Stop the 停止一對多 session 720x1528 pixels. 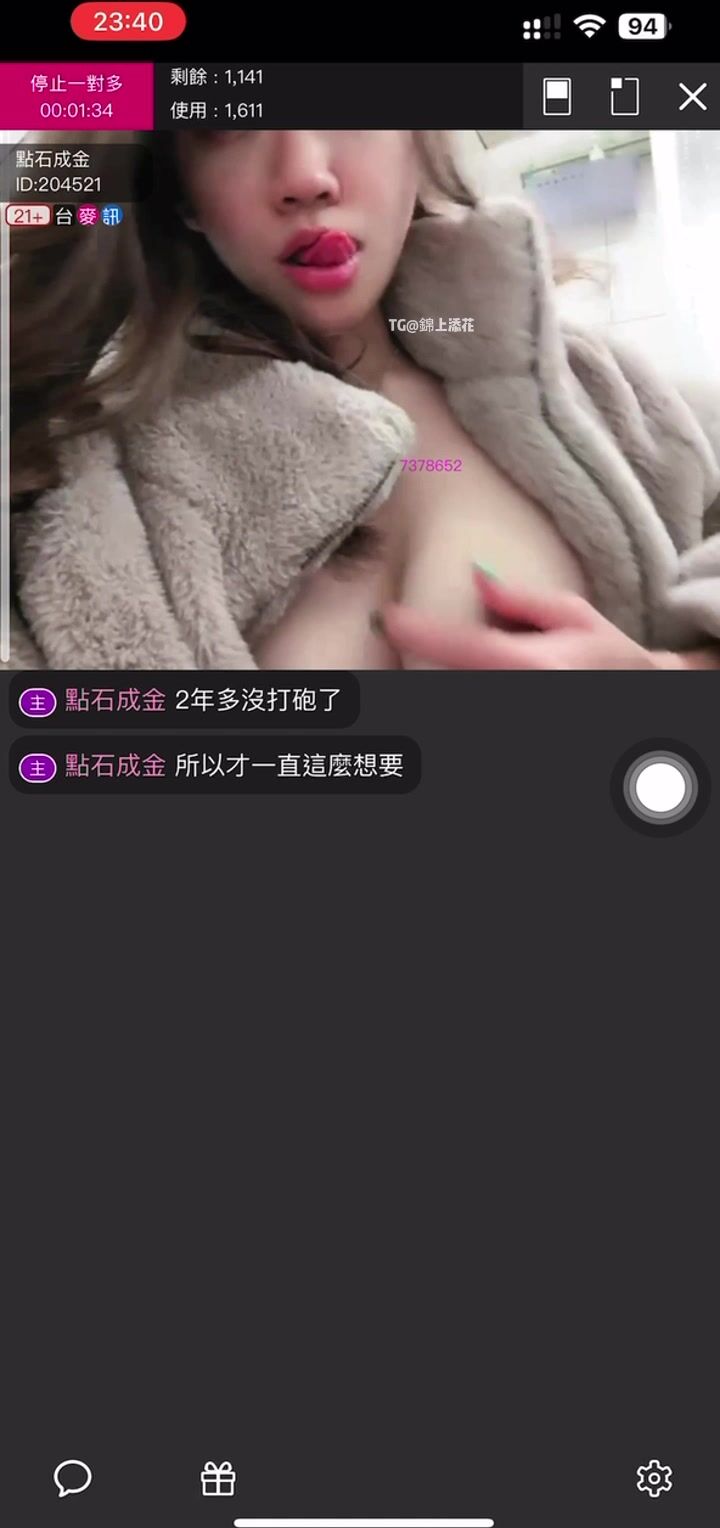(x=76, y=96)
